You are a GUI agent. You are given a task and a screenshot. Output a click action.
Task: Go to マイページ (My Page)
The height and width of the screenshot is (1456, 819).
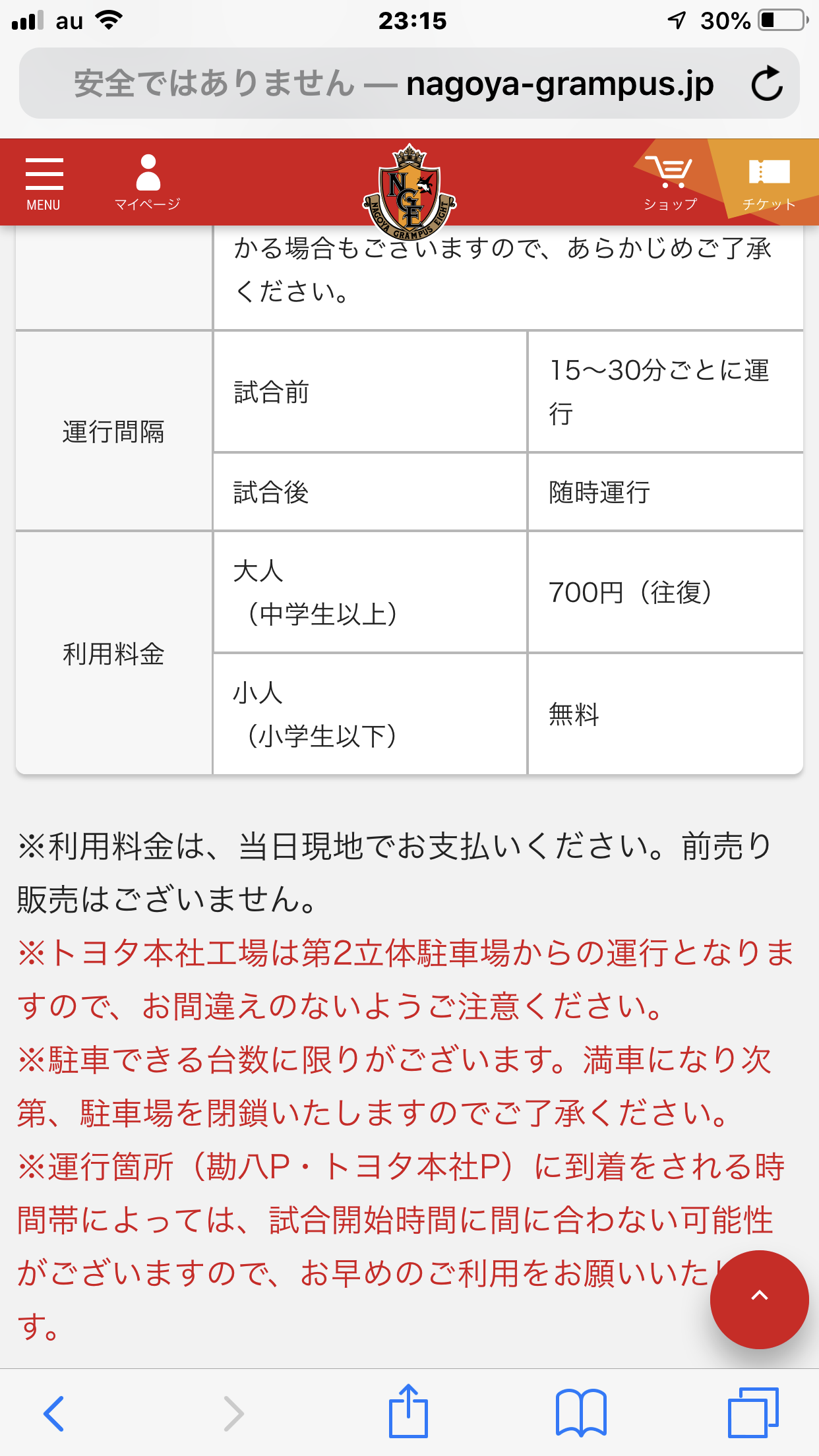148,183
